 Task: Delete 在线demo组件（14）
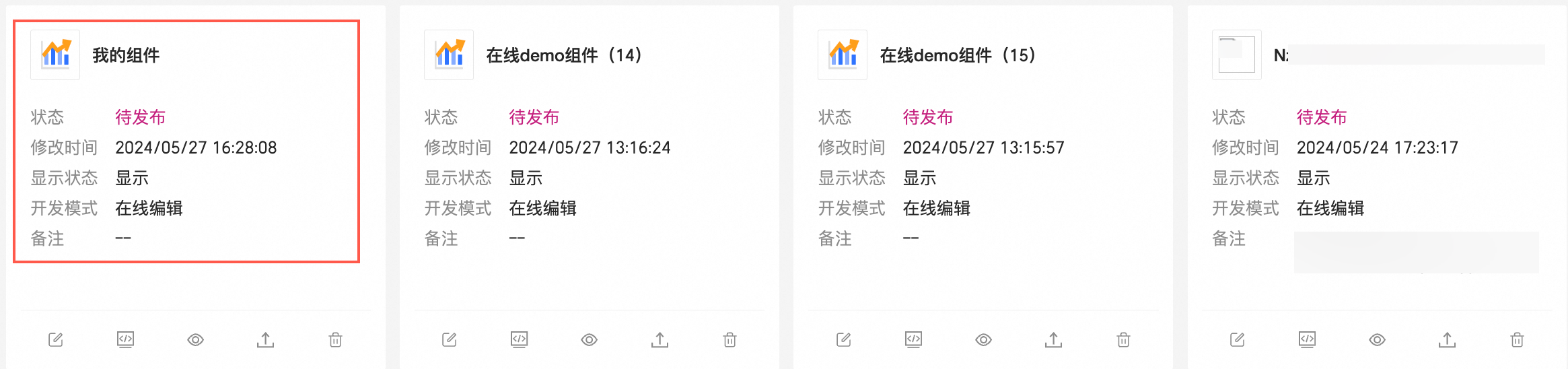(x=729, y=340)
